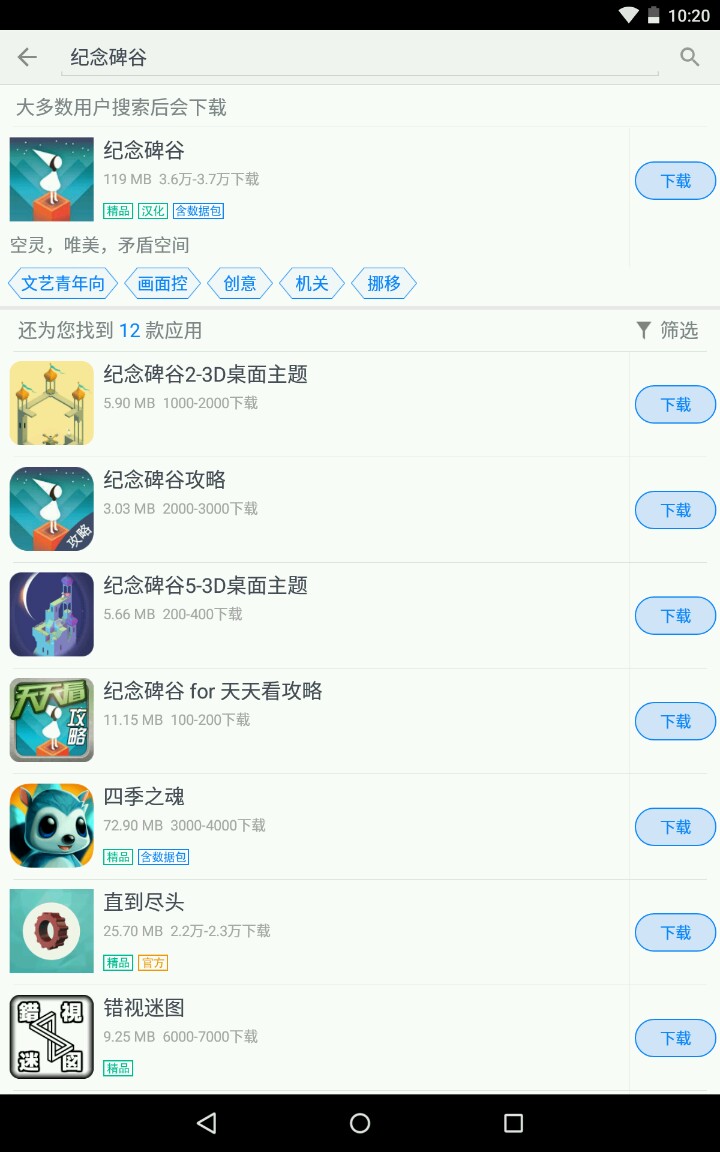Image resolution: width=720 pixels, height=1152 pixels.
Task: Open the 筛选 filter options
Action: point(668,330)
